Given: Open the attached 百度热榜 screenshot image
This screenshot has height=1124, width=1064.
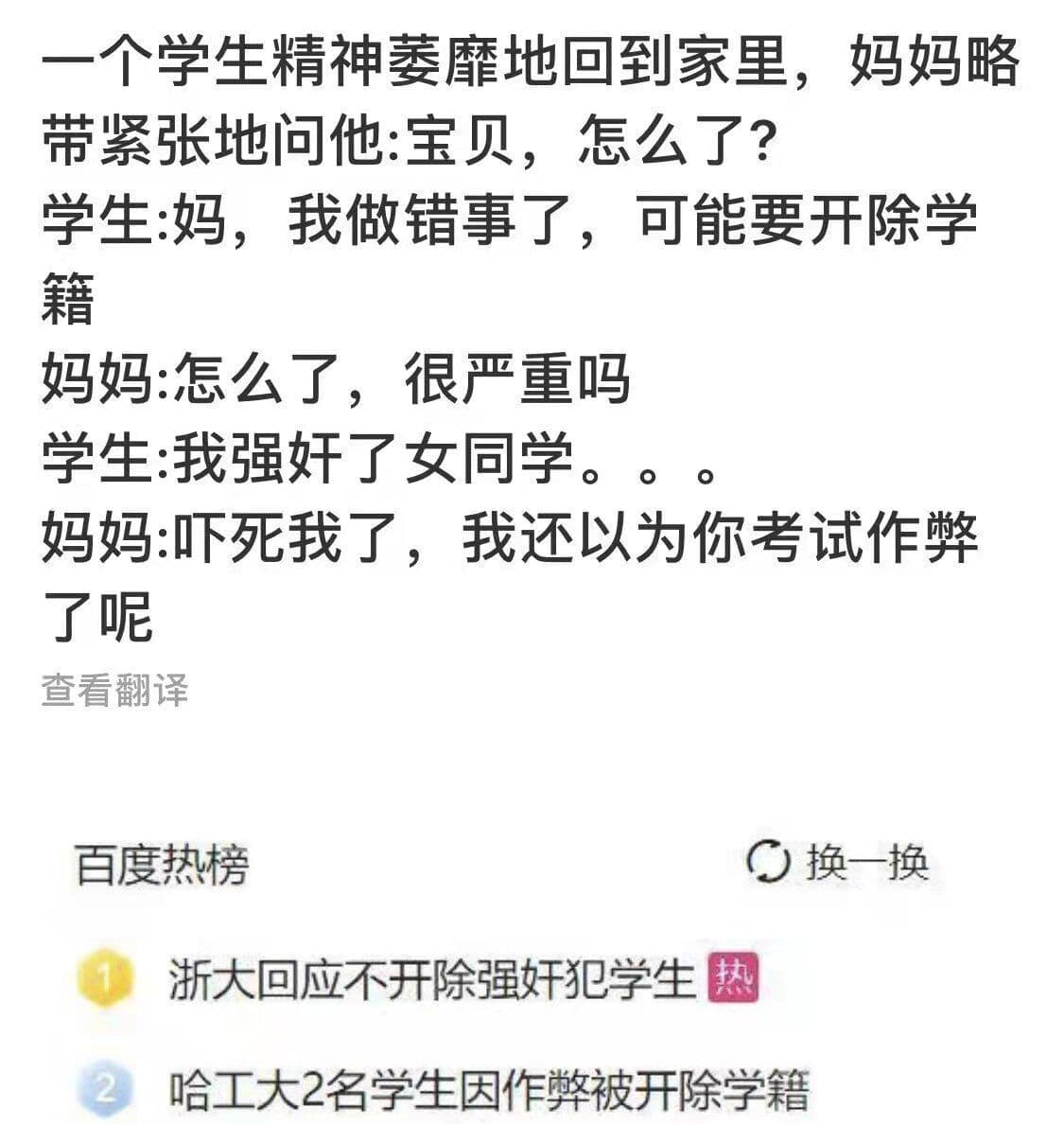Looking at the screenshot, I should [x=501, y=975].
